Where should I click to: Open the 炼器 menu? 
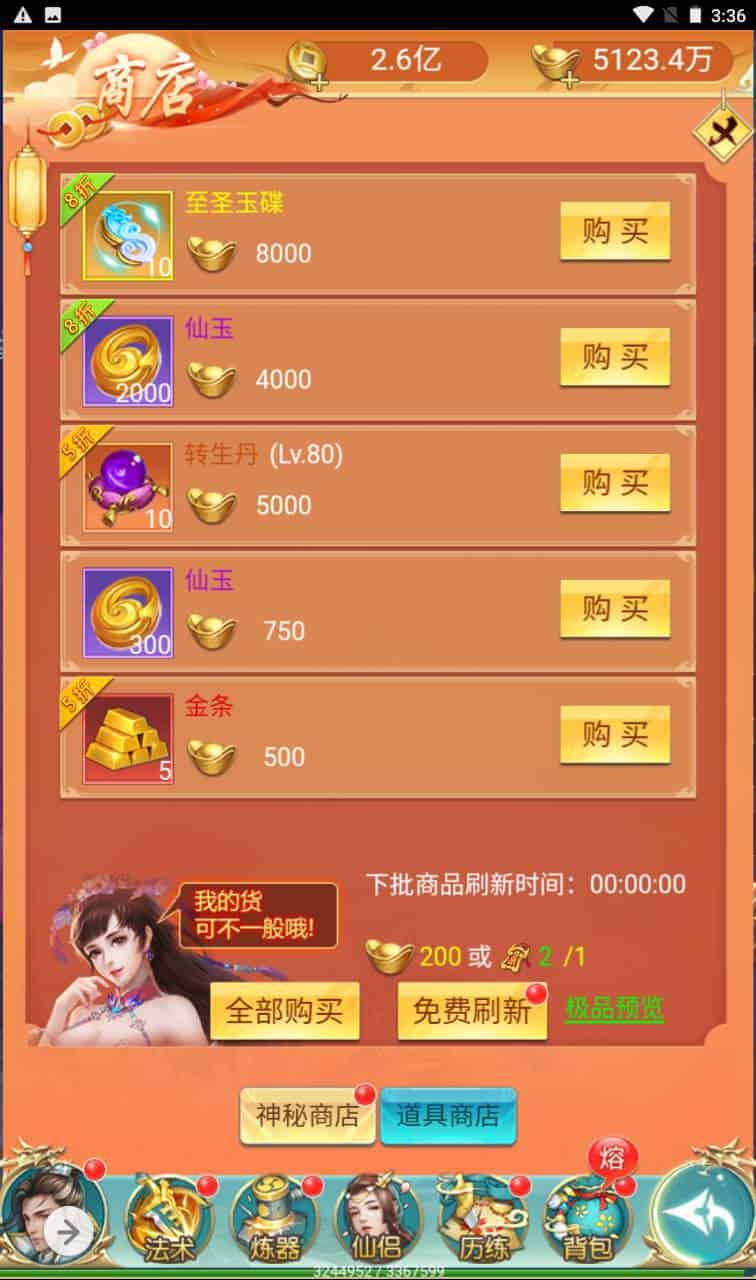click(273, 1220)
